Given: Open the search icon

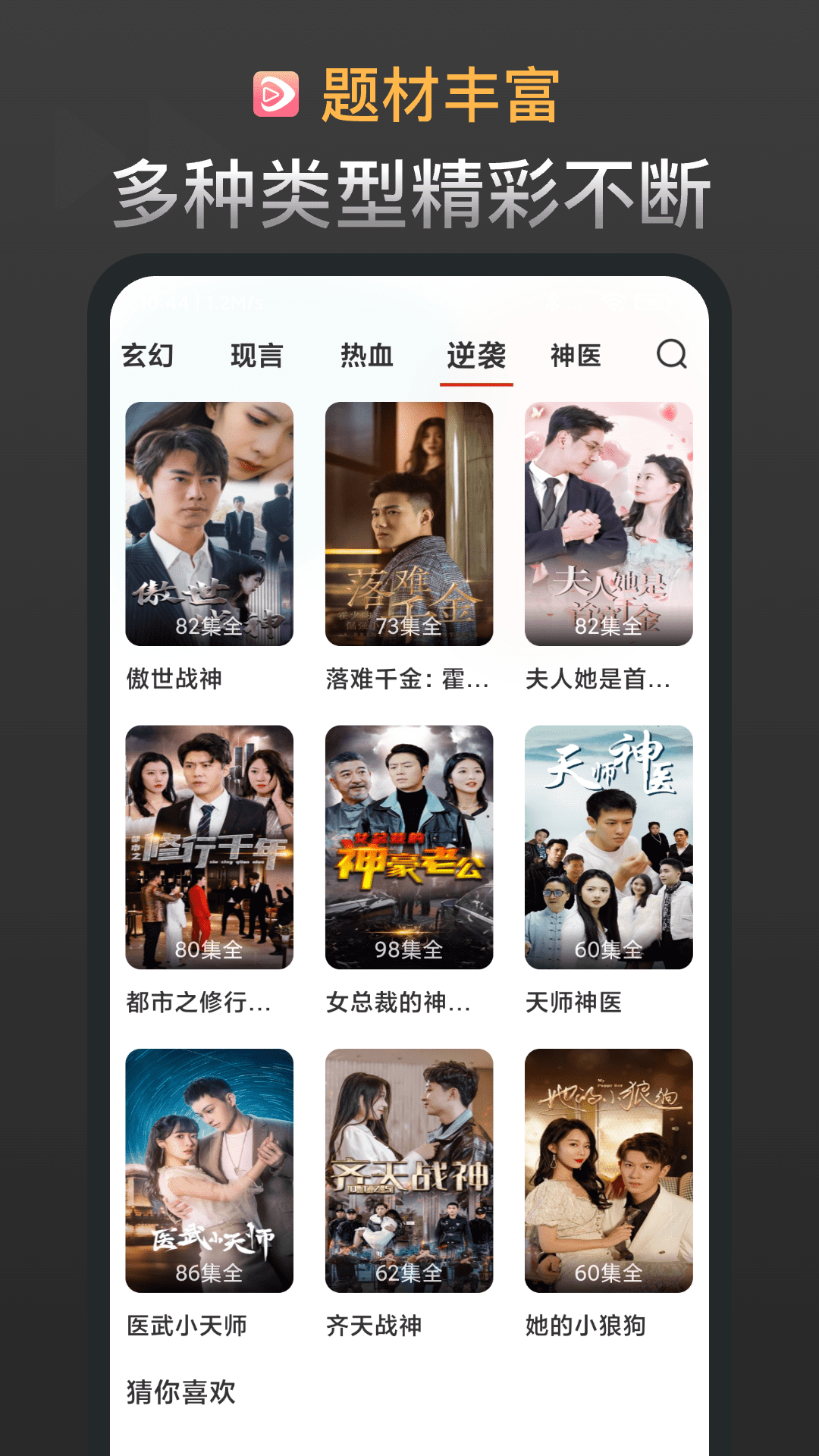Looking at the screenshot, I should pos(670,356).
